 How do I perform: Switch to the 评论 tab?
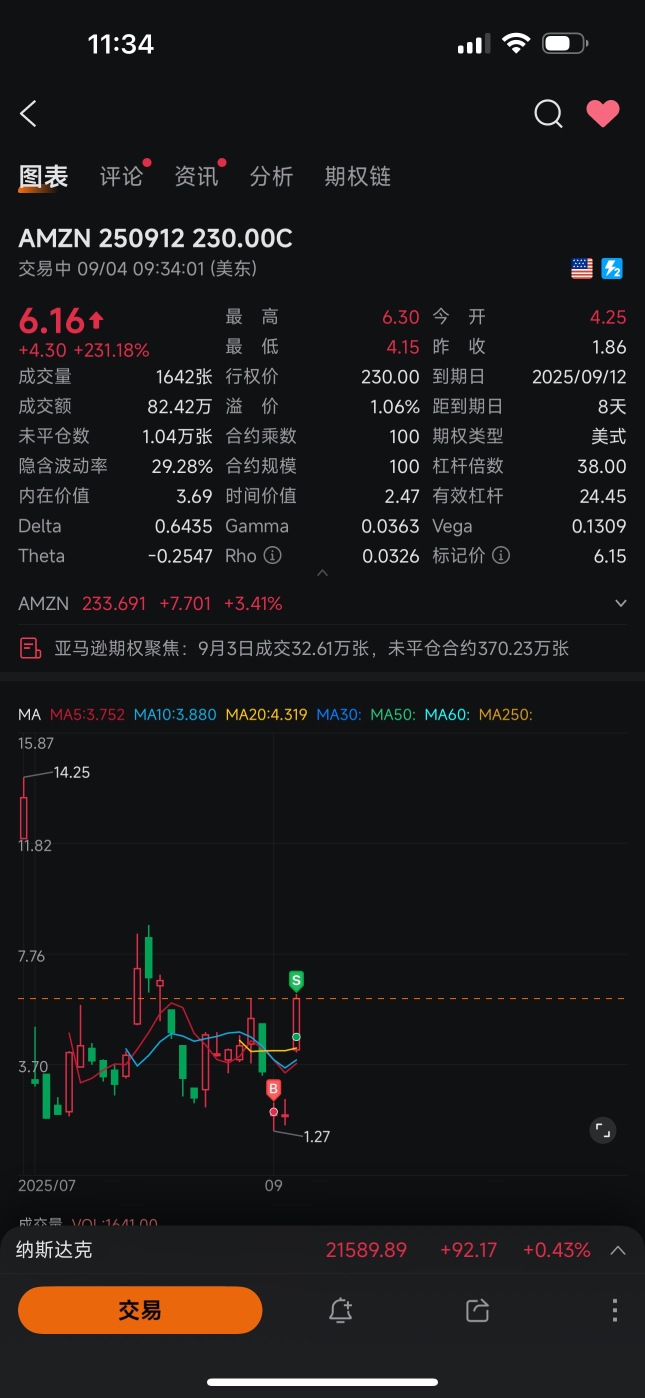tap(121, 177)
